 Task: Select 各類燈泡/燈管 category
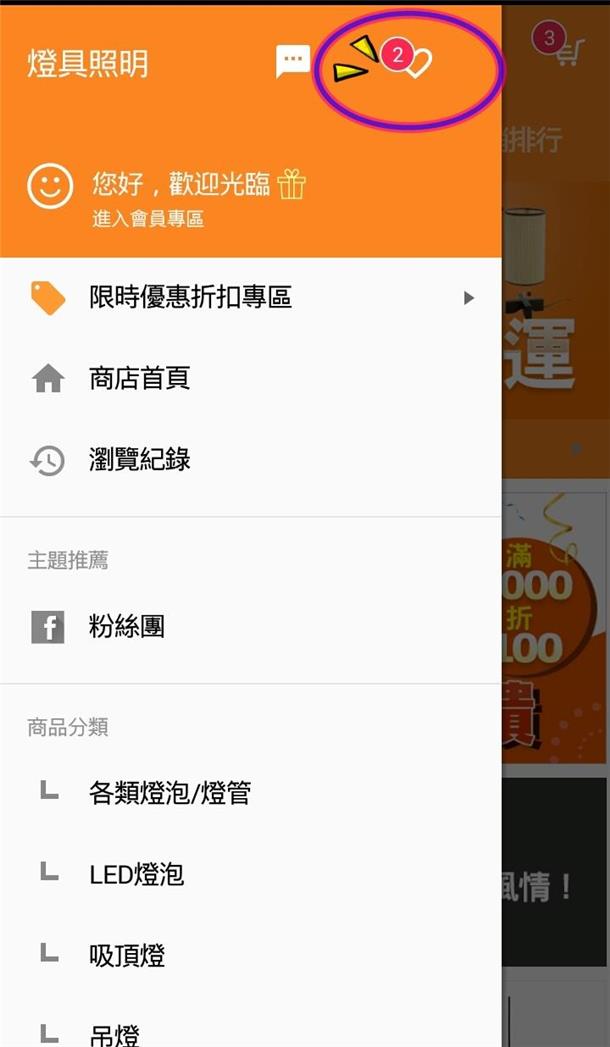coord(169,793)
